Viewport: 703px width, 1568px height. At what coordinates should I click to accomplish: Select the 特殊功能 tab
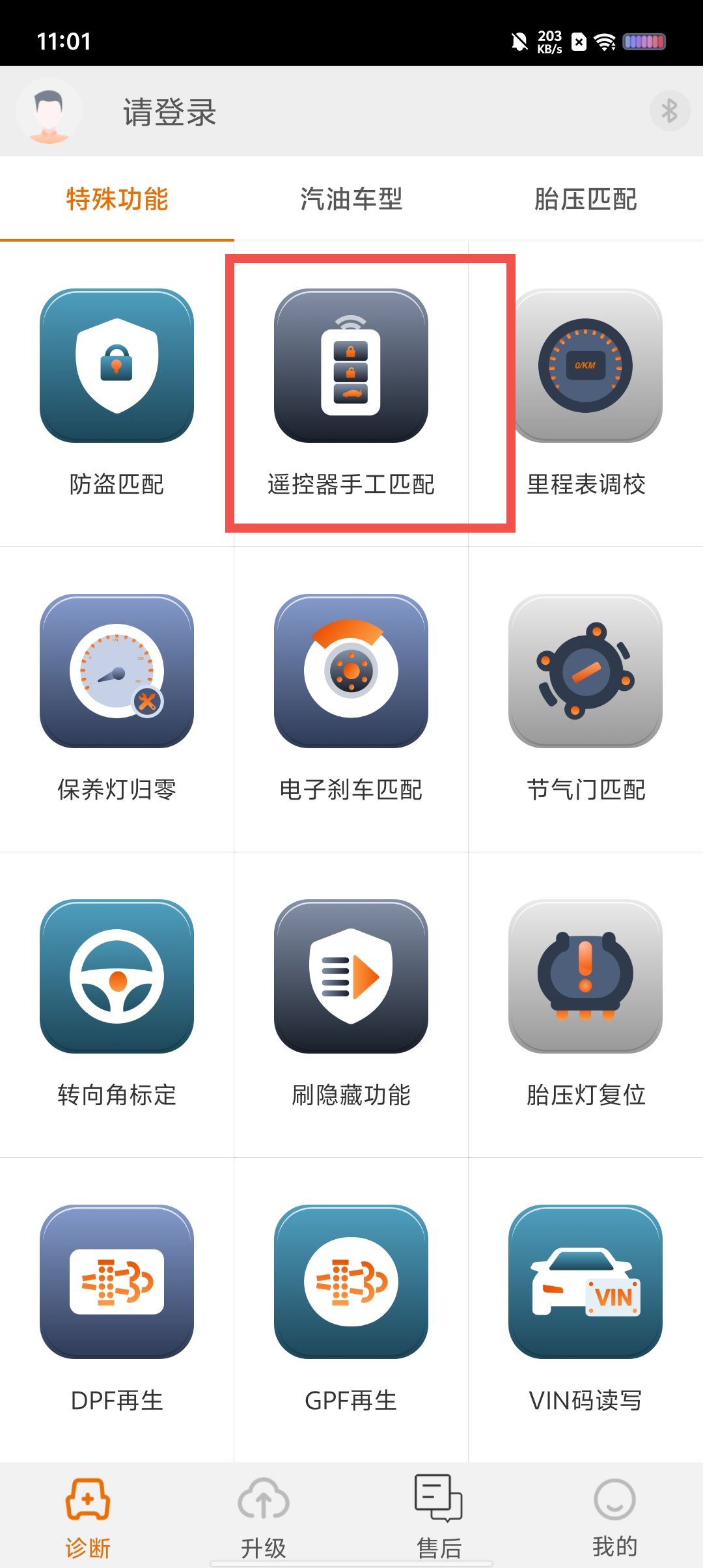point(117,199)
